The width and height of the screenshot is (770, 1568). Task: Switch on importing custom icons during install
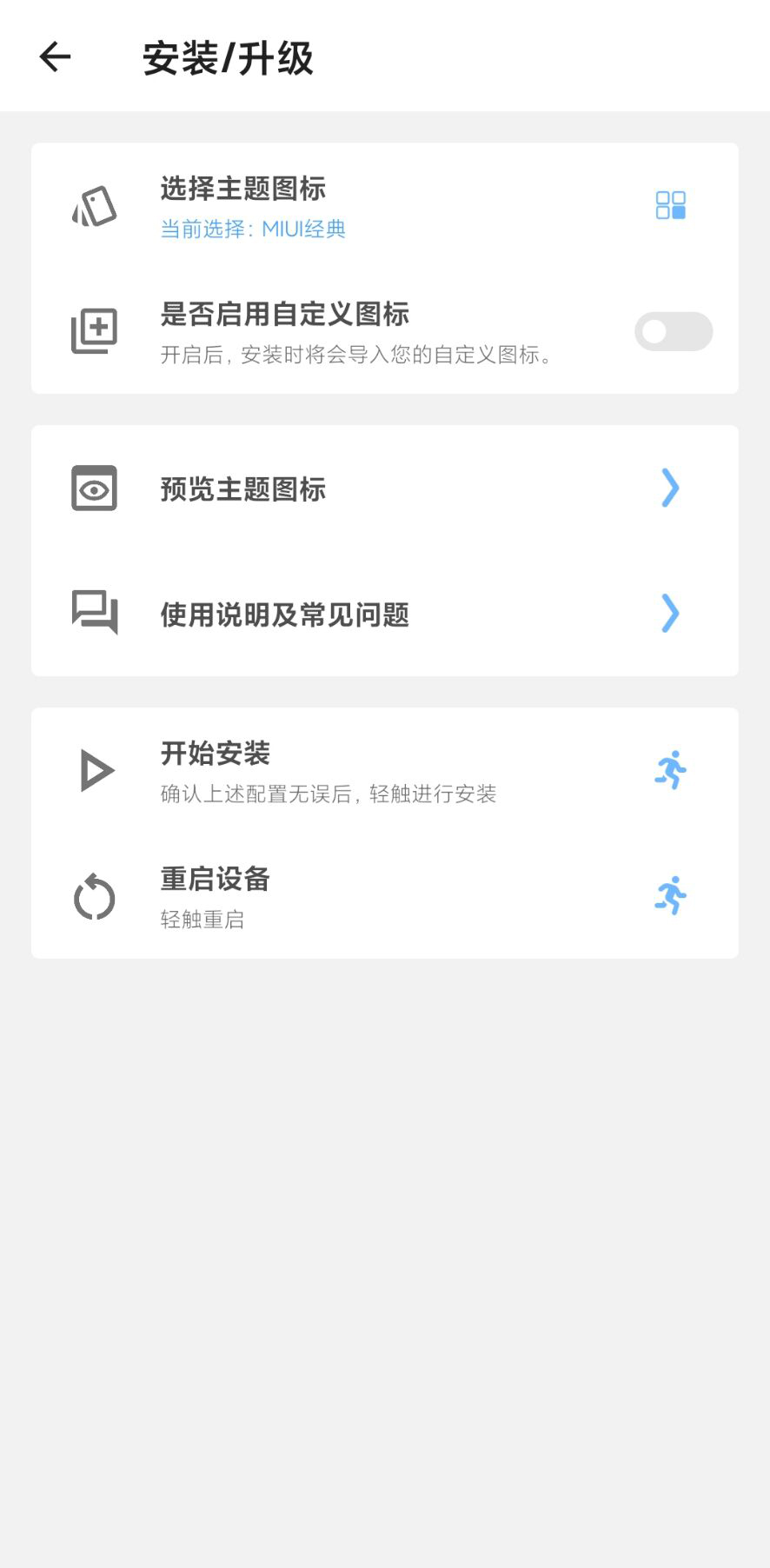[673, 331]
